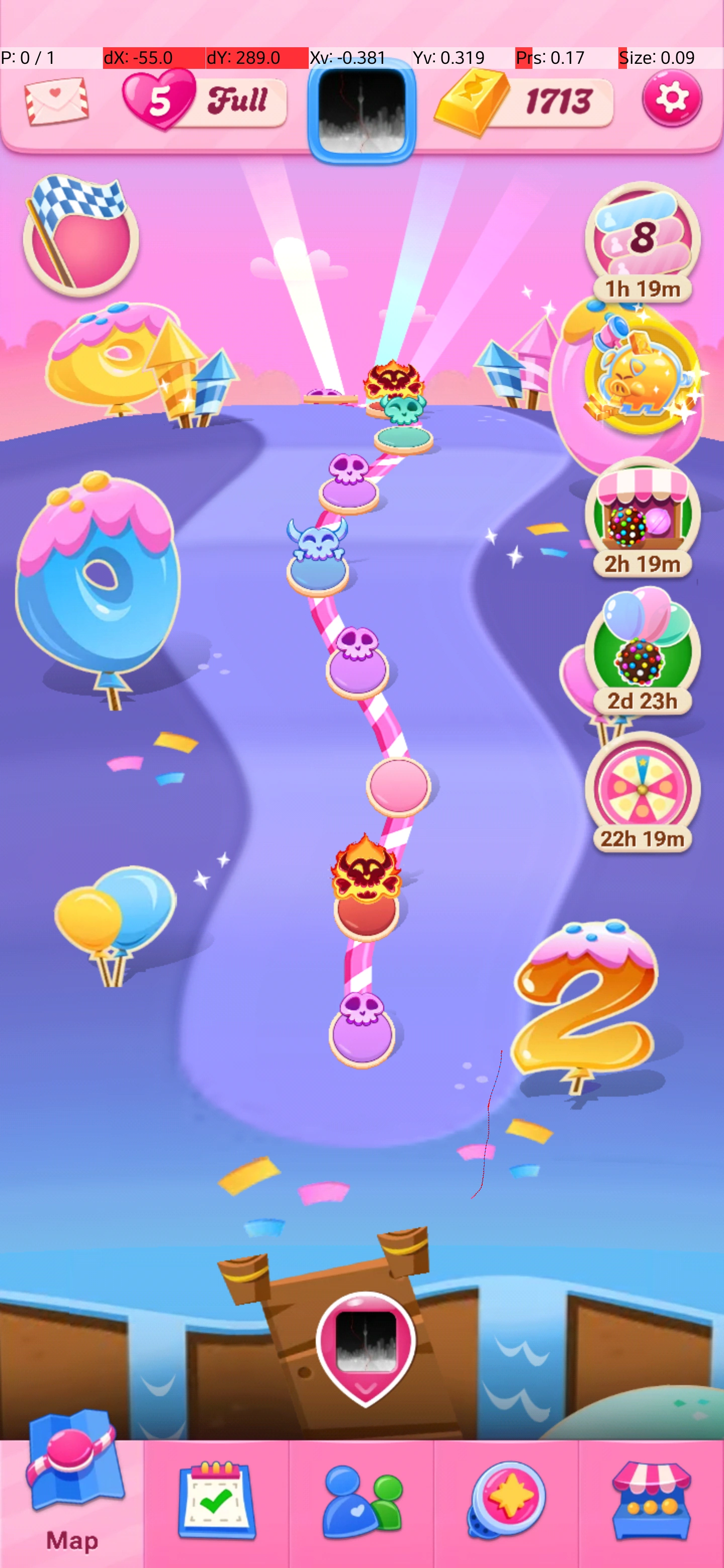Jump to current level via avatar pin
Image resolution: width=724 pixels, height=1568 pixels.
[366, 1345]
